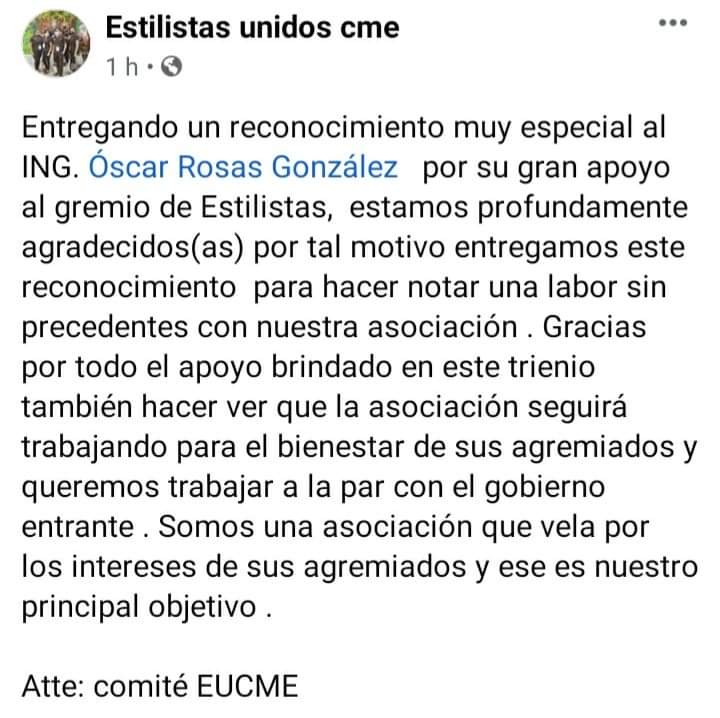This screenshot has height=718, width=720.
Task: View the Estilistas unidos cme profile picture
Action: (54, 47)
